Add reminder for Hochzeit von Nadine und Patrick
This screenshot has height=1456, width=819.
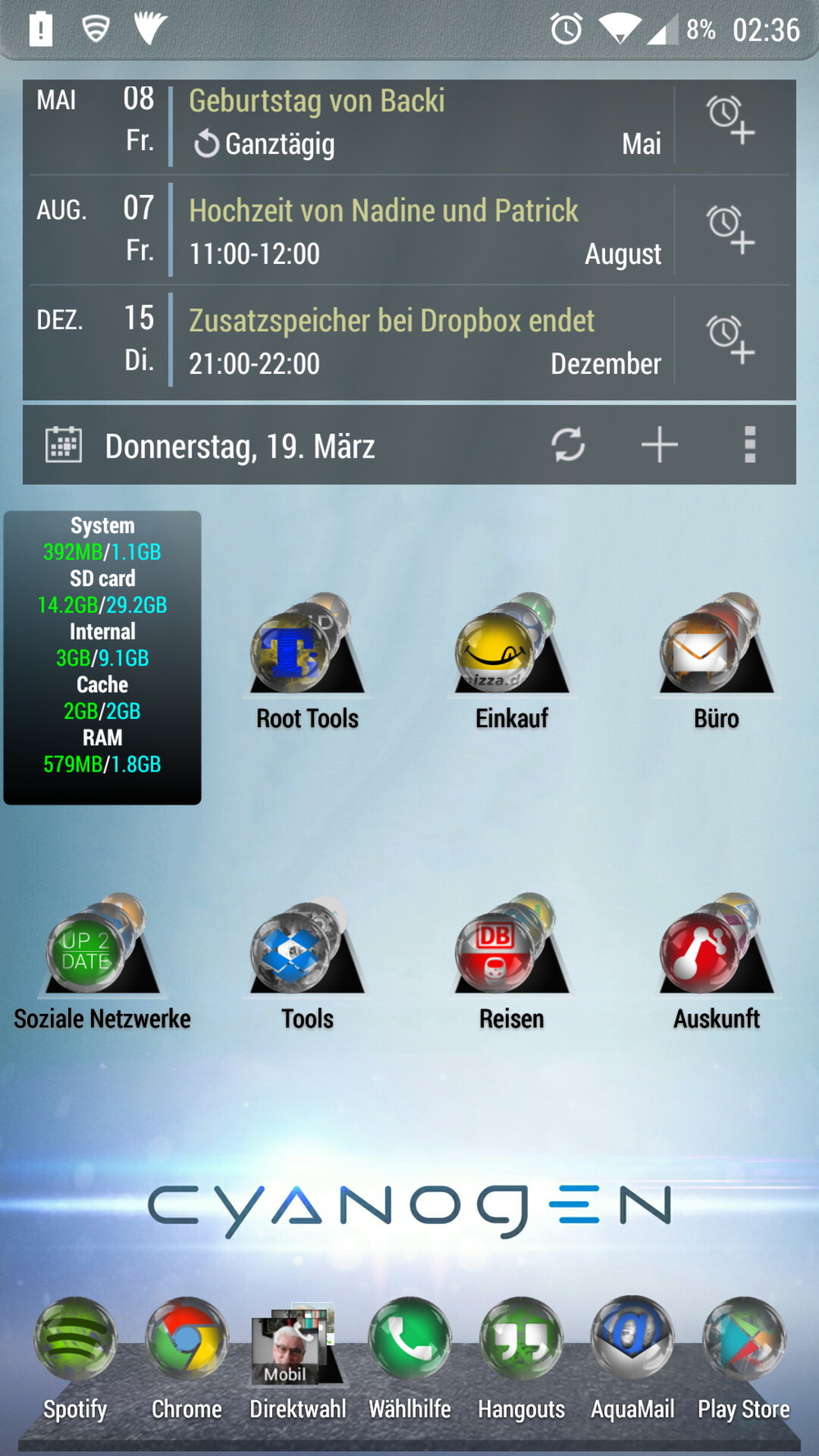click(x=731, y=229)
